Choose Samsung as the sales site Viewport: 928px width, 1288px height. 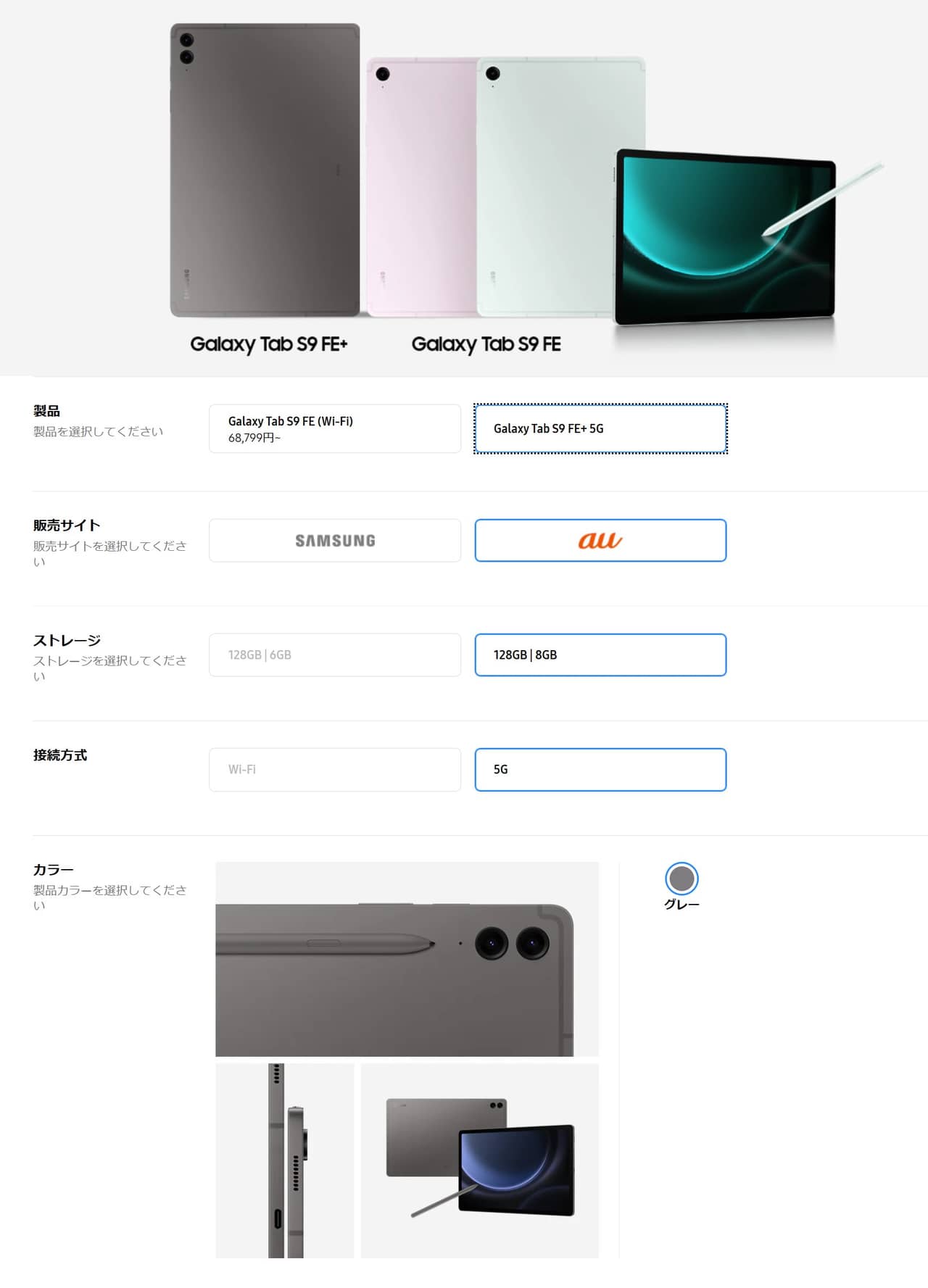[x=334, y=540]
